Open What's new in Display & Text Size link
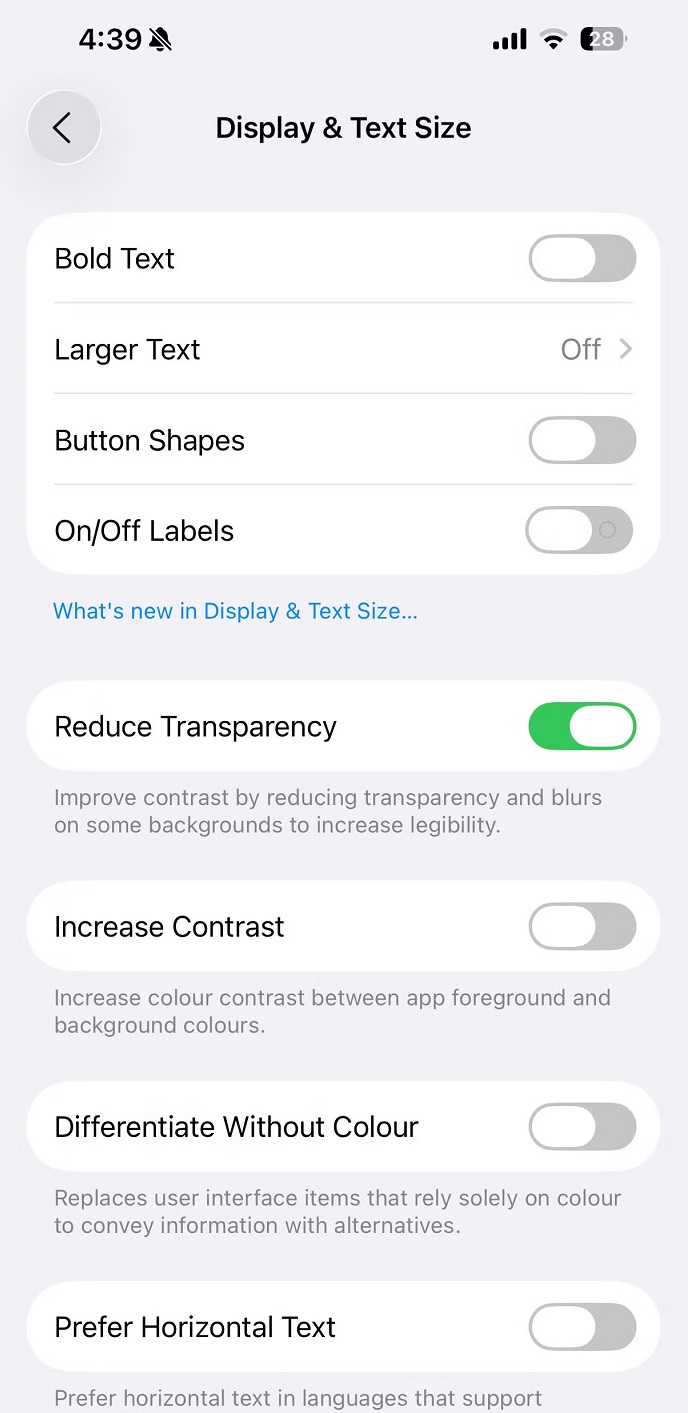Screen dimensions: 688x1413 (235, 611)
